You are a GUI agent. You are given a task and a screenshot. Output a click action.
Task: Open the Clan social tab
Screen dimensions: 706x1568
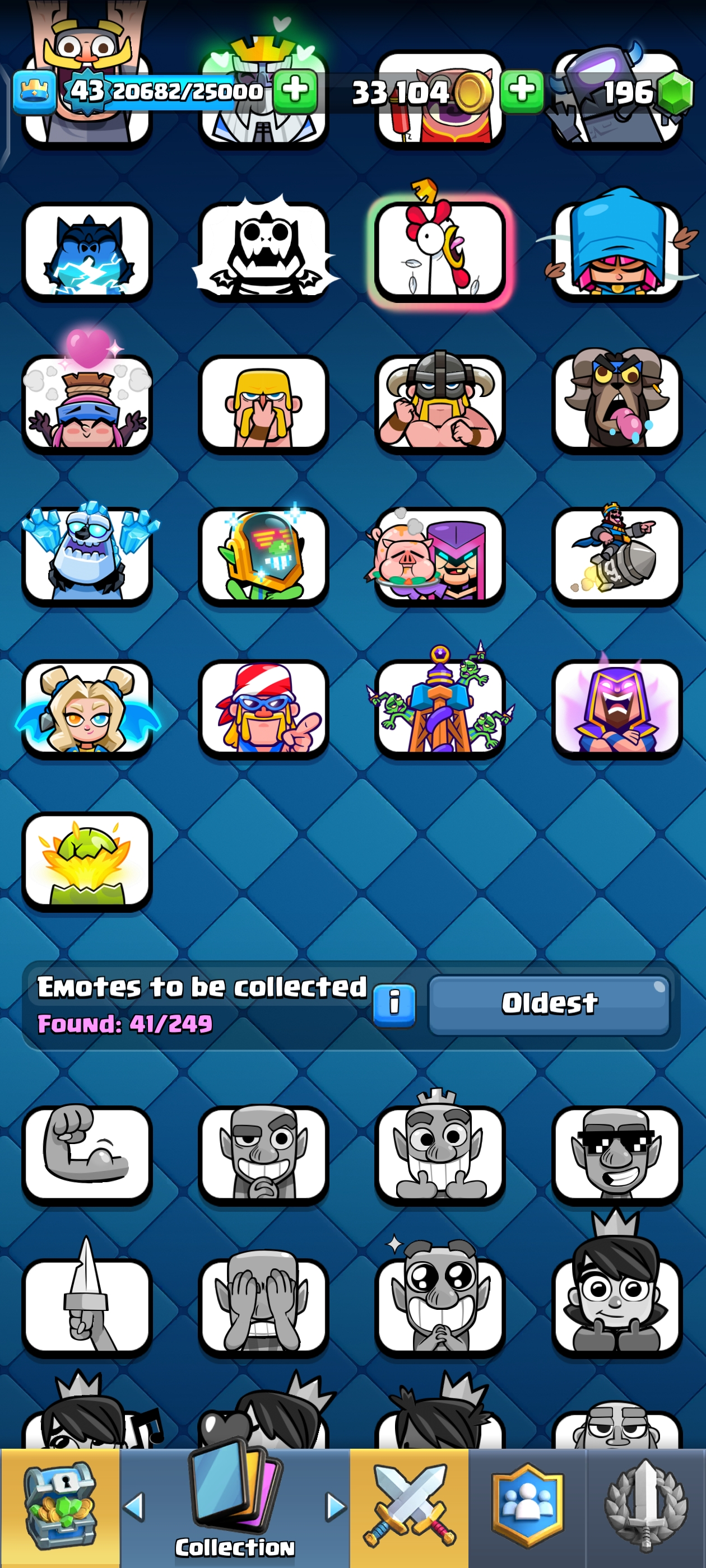coord(527,1507)
